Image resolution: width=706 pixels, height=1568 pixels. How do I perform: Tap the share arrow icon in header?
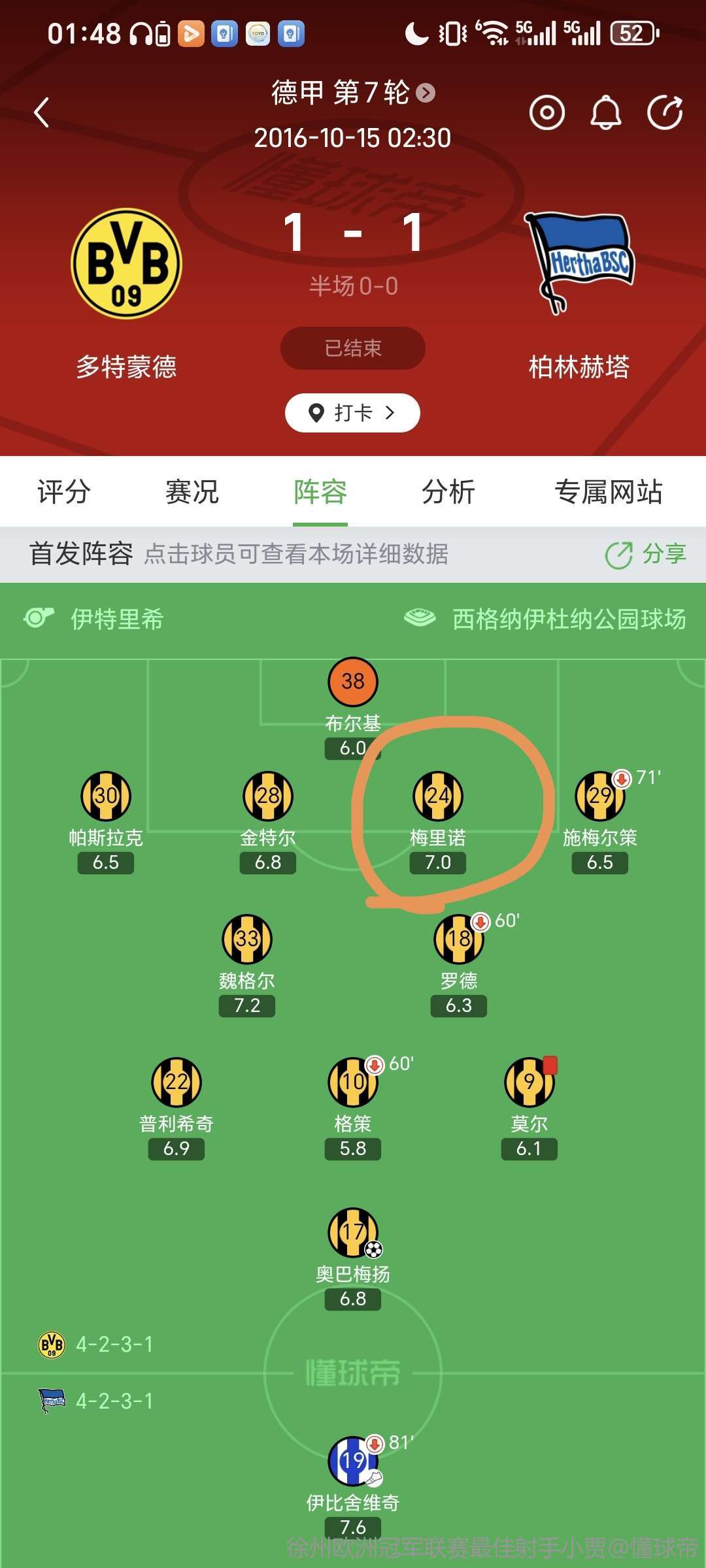pos(665,112)
